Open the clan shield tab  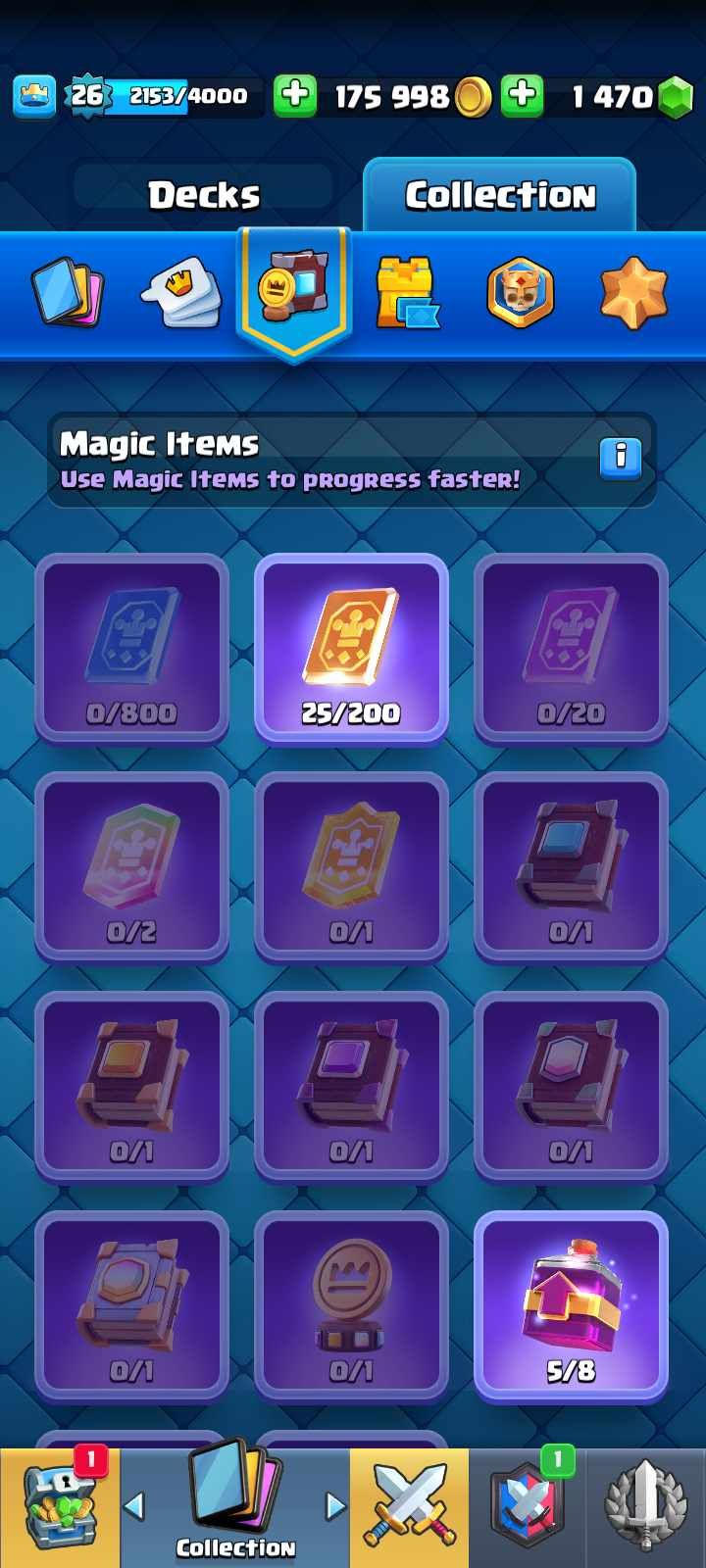coord(528,1508)
